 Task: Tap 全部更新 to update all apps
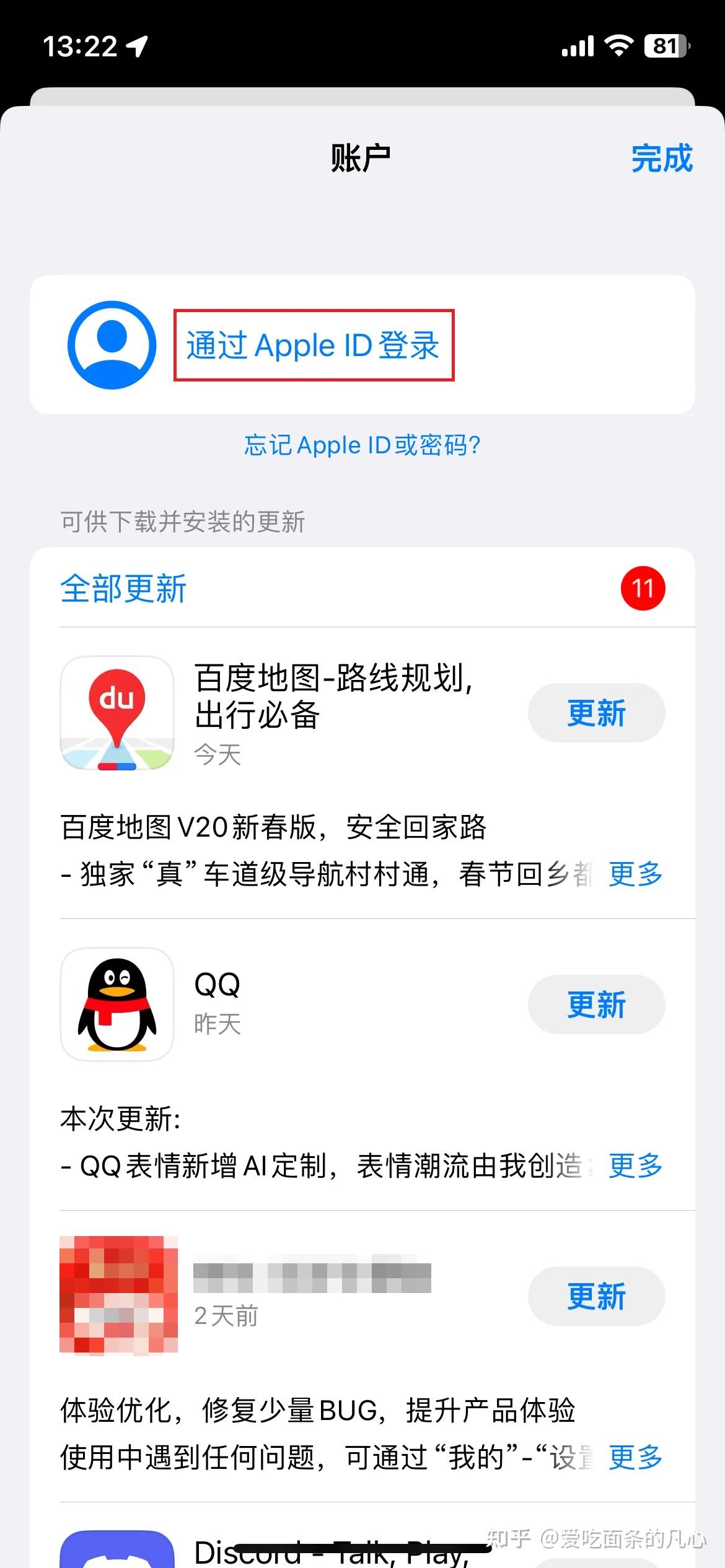(x=122, y=588)
